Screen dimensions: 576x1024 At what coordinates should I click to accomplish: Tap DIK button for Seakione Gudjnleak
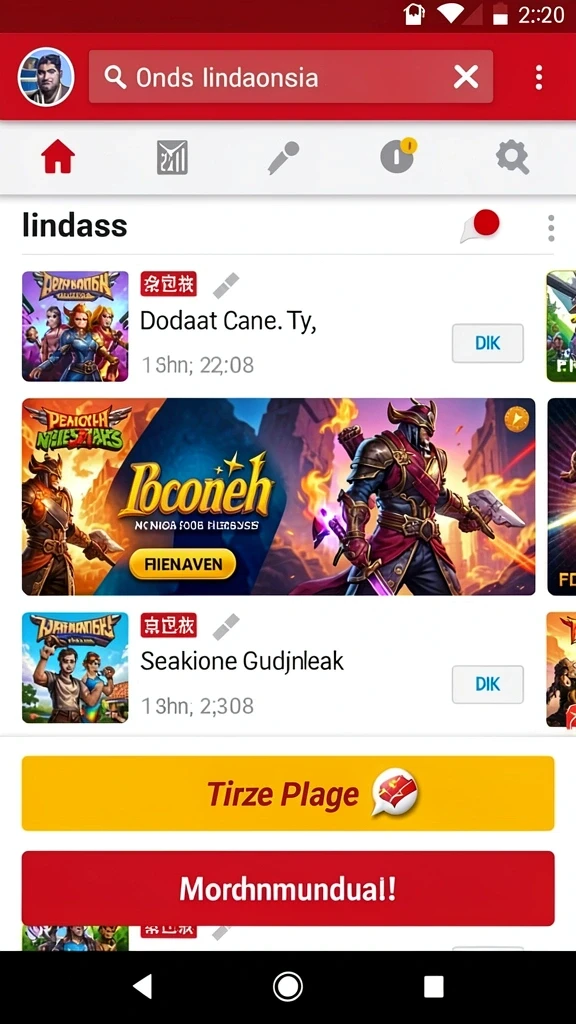click(488, 684)
